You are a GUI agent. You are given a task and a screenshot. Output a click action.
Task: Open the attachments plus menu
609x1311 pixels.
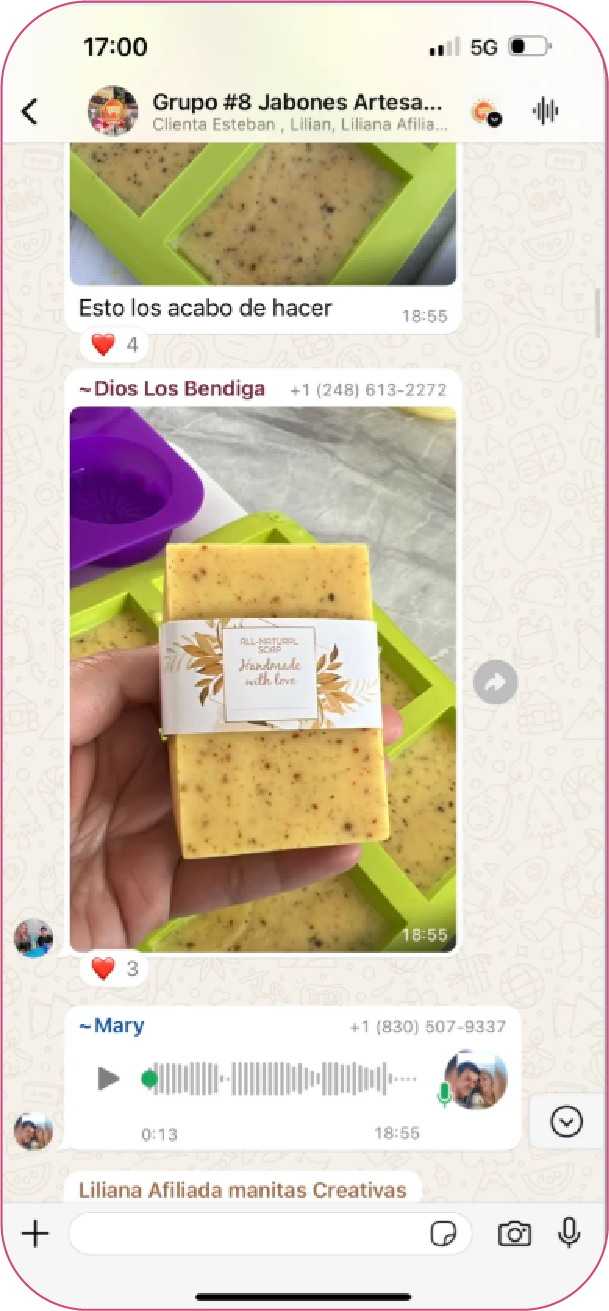35,1234
